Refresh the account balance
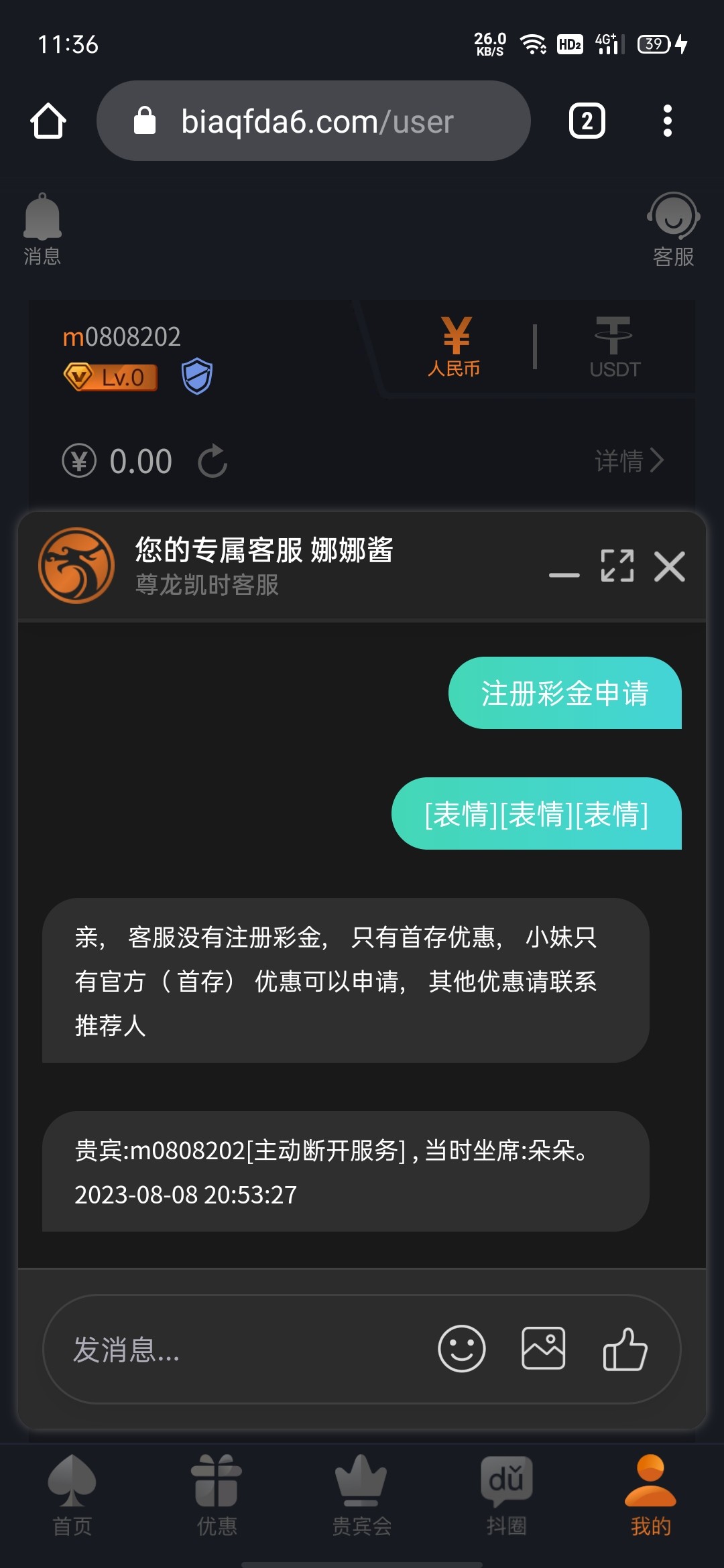 point(213,461)
